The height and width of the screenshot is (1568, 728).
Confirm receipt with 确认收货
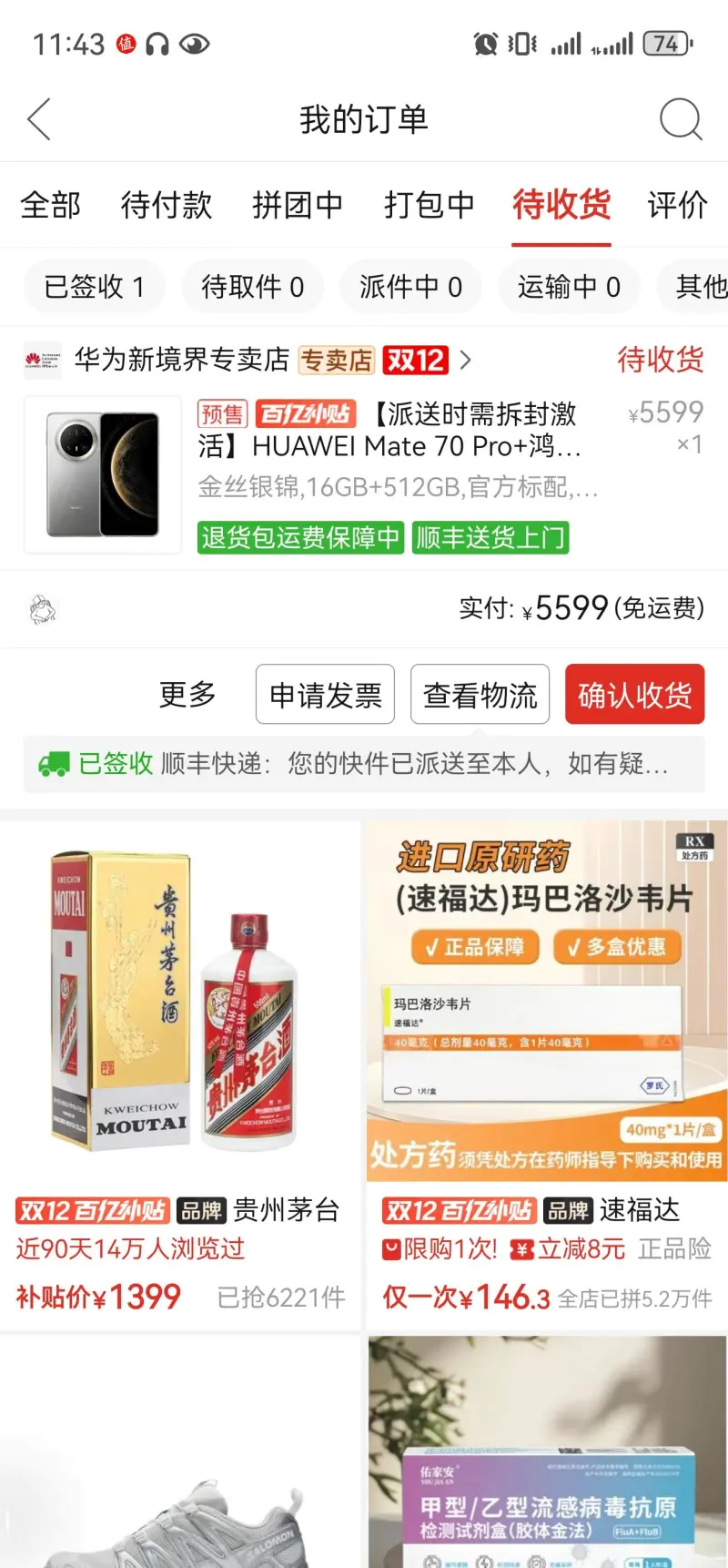(634, 695)
